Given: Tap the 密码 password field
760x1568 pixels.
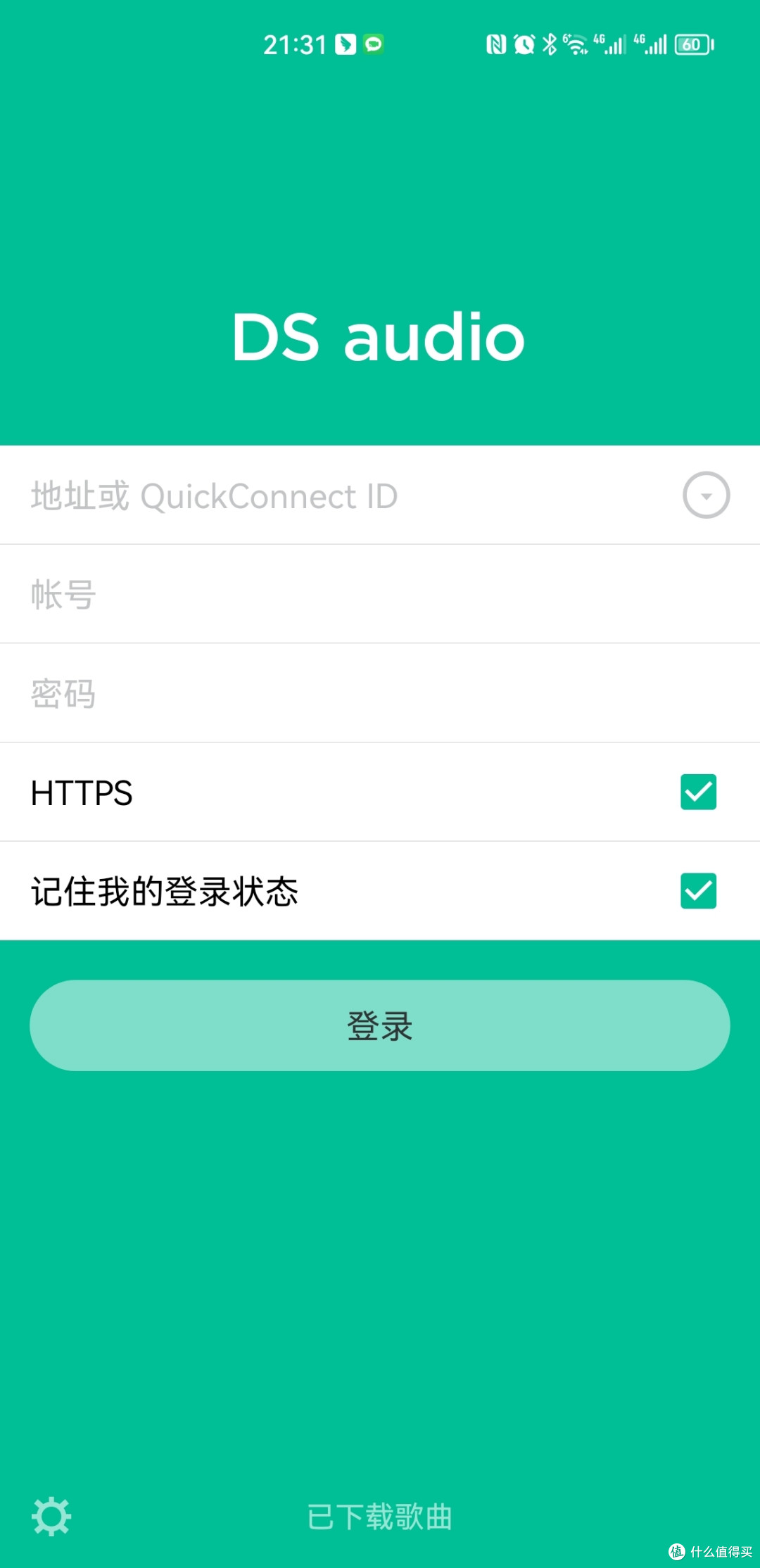Looking at the screenshot, I should point(281,693).
